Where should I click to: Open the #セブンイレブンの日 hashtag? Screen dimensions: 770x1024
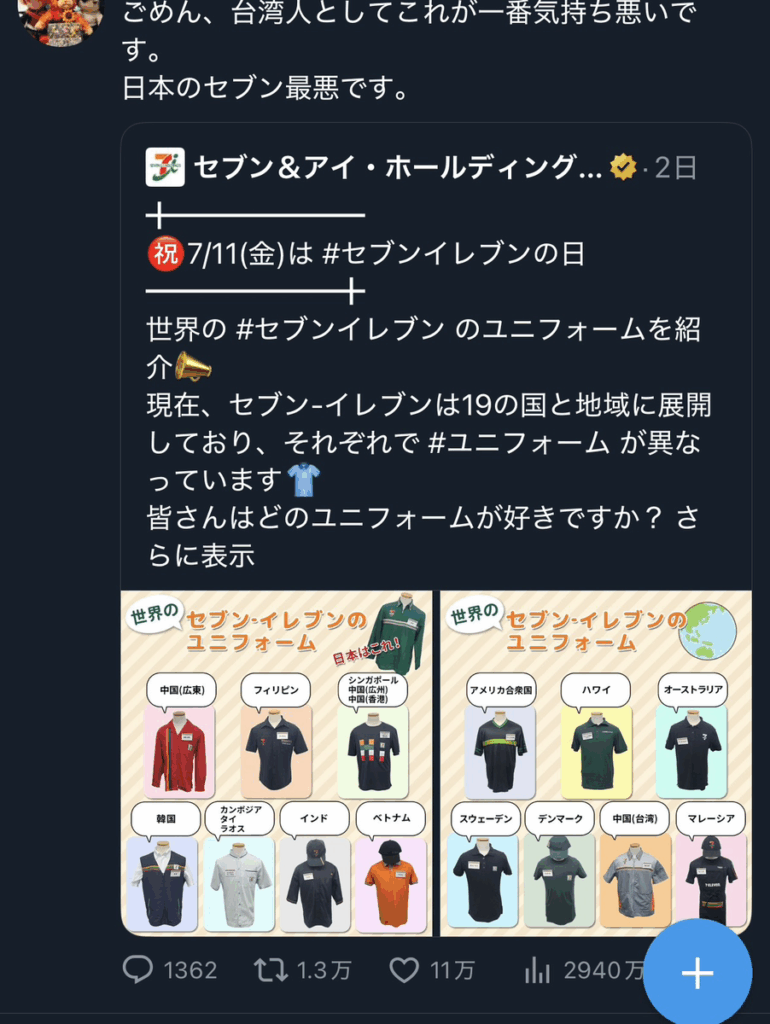coord(453,254)
